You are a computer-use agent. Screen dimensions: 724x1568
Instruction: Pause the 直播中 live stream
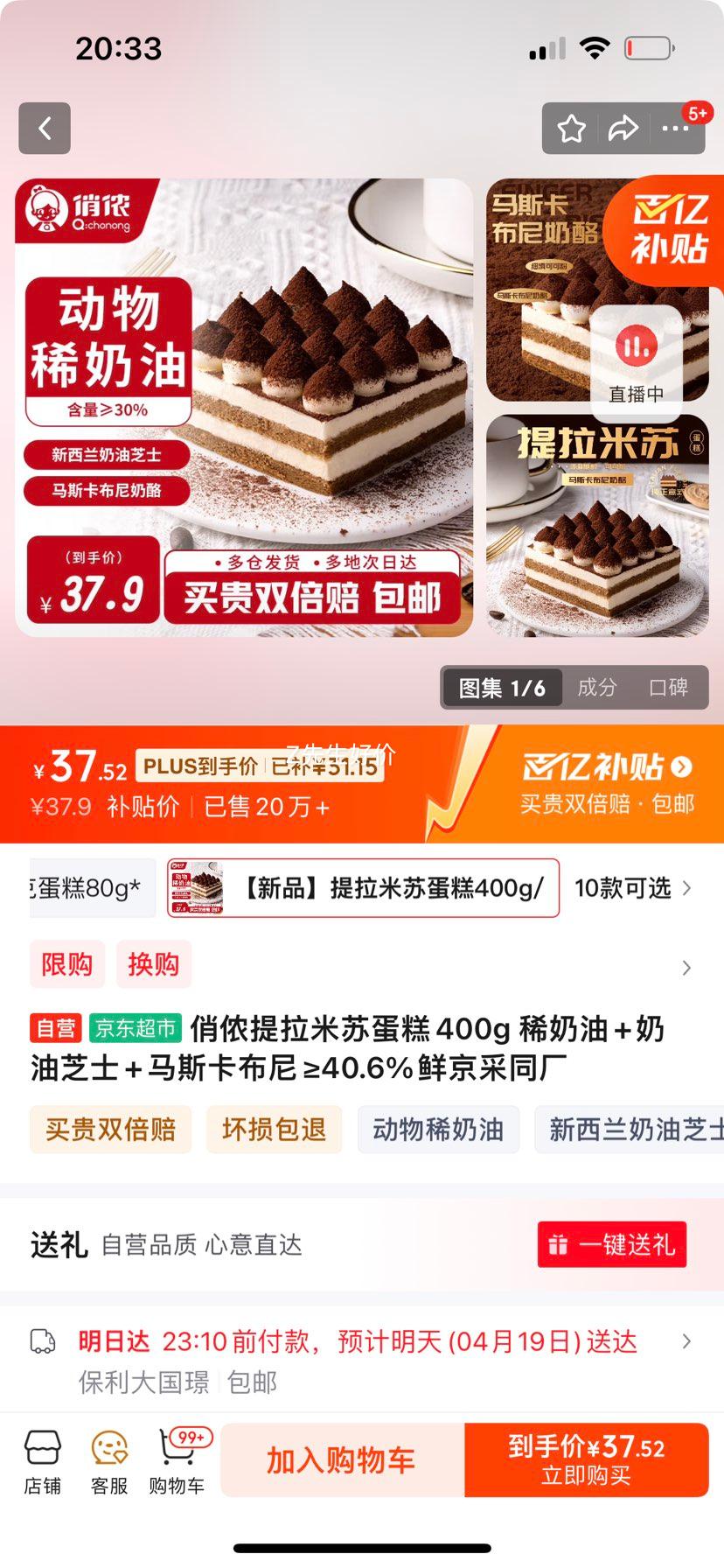[x=637, y=345]
